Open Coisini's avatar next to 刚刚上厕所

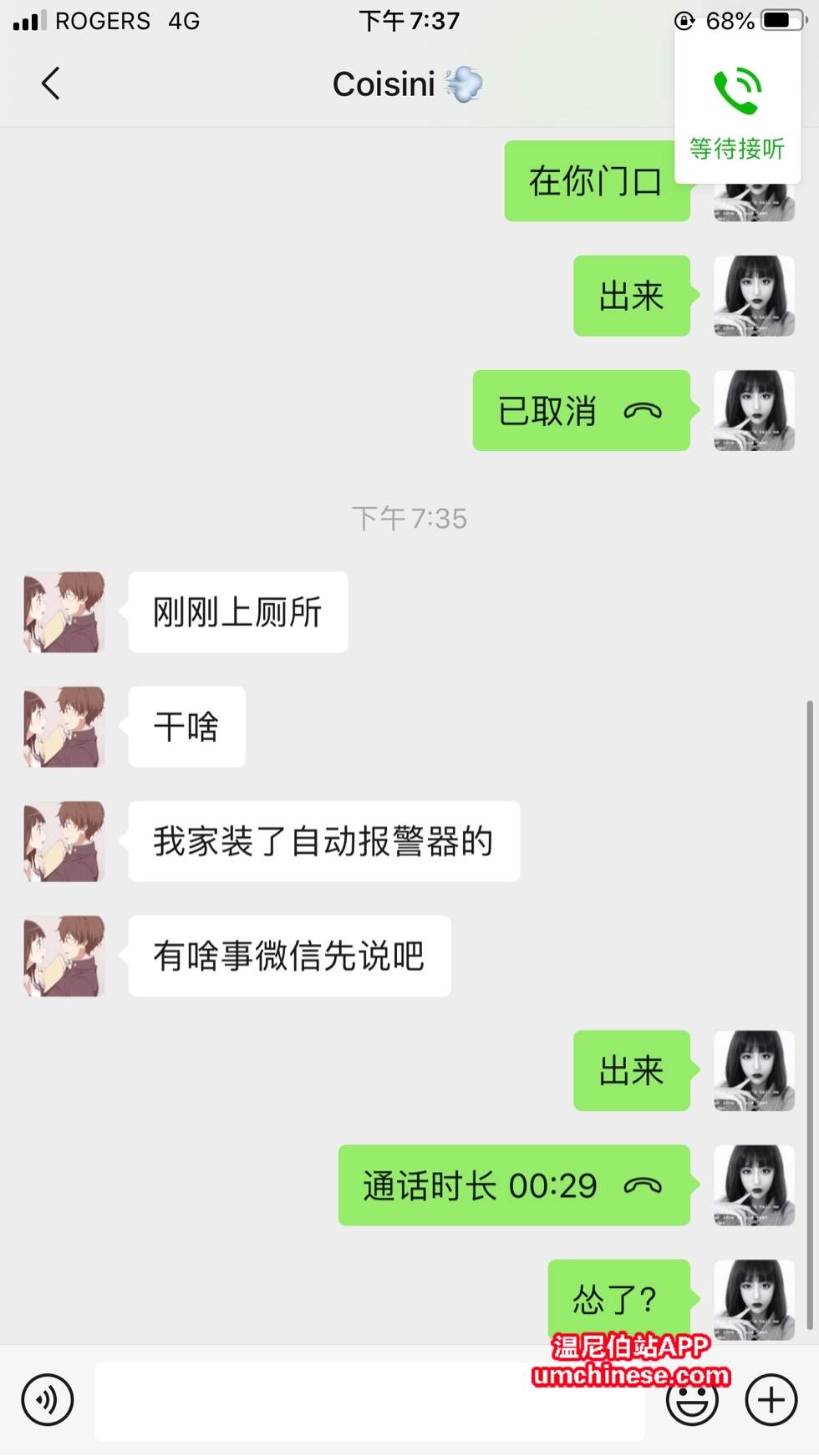(x=64, y=612)
